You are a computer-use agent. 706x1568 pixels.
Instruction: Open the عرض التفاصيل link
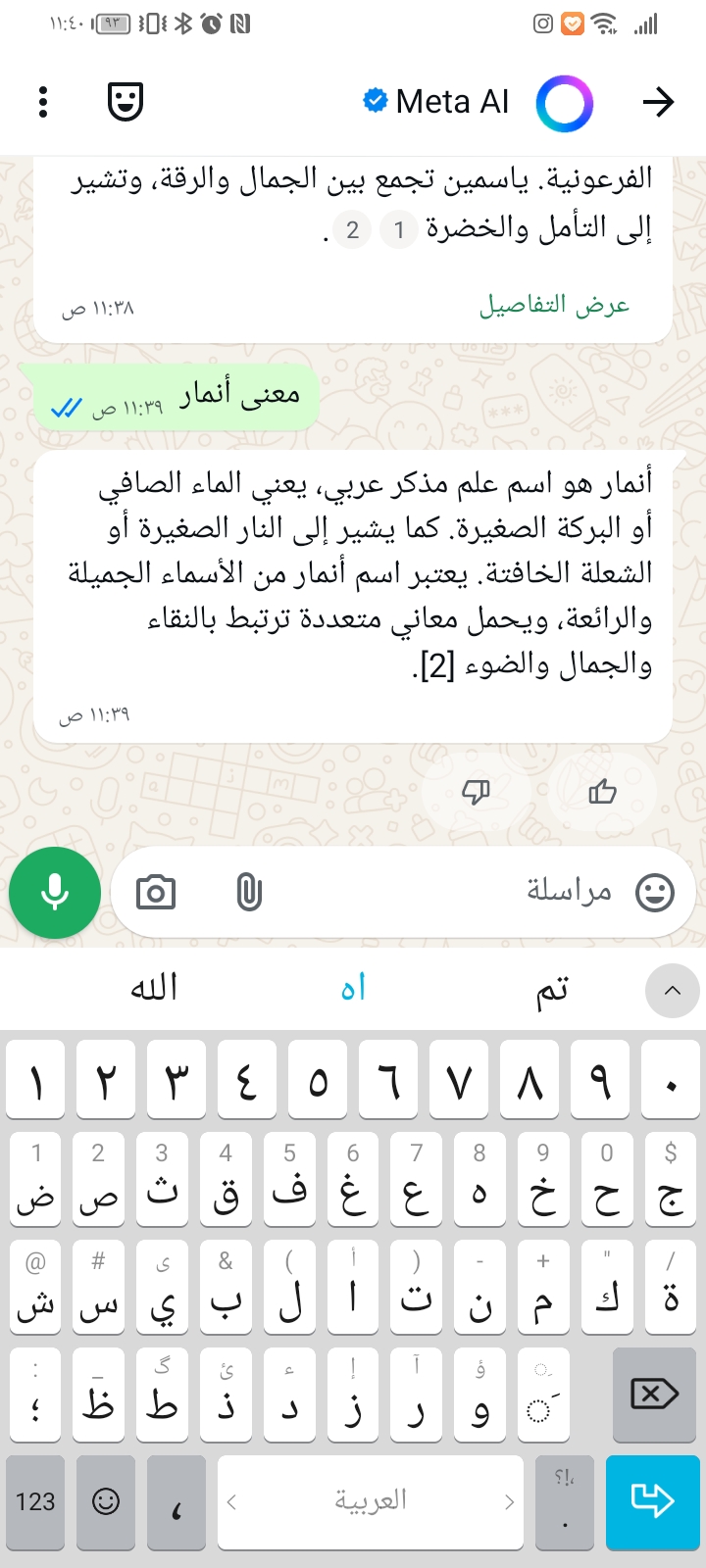pyautogui.click(x=554, y=305)
